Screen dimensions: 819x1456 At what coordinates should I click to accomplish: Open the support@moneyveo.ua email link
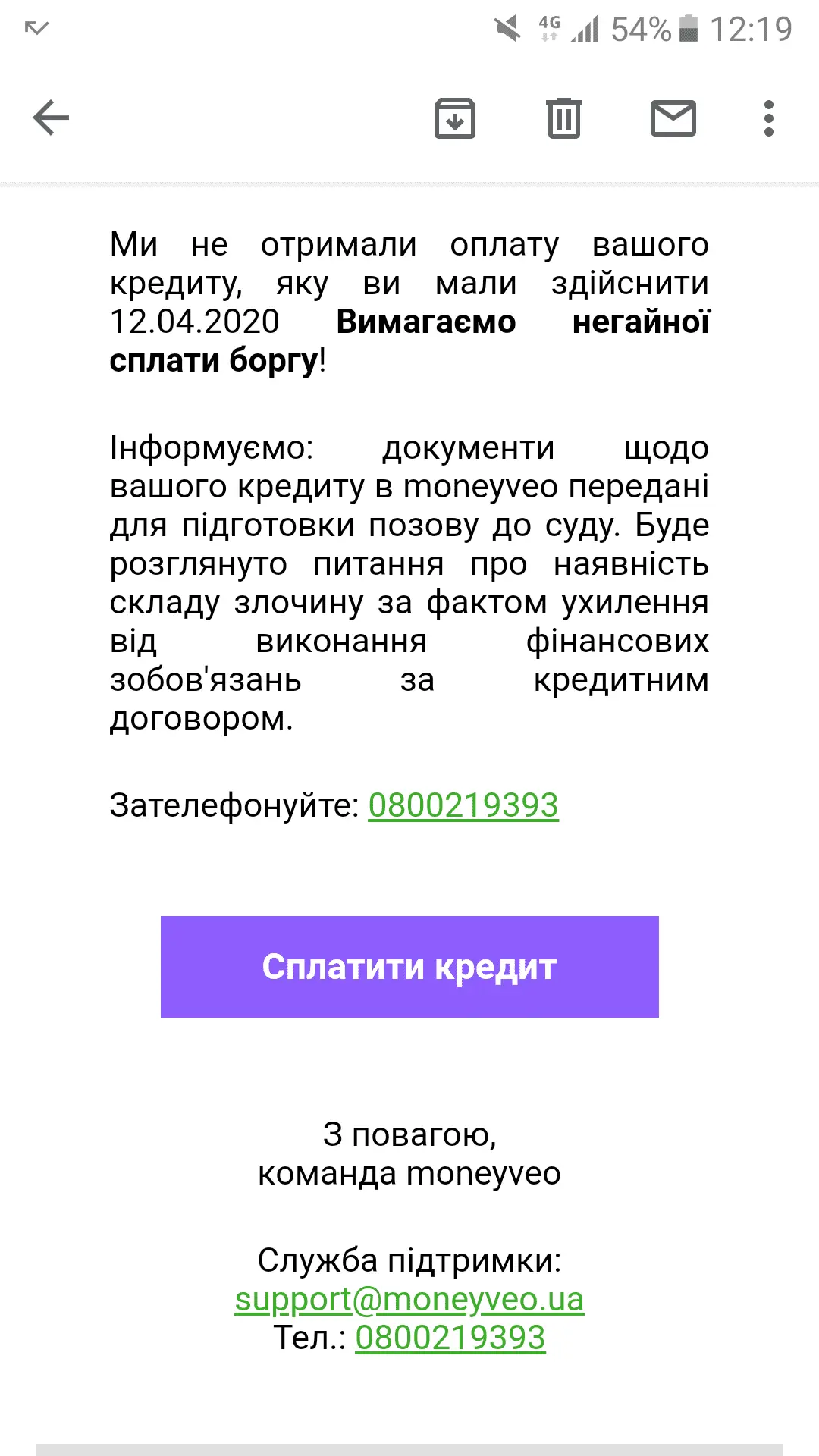click(409, 1299)
